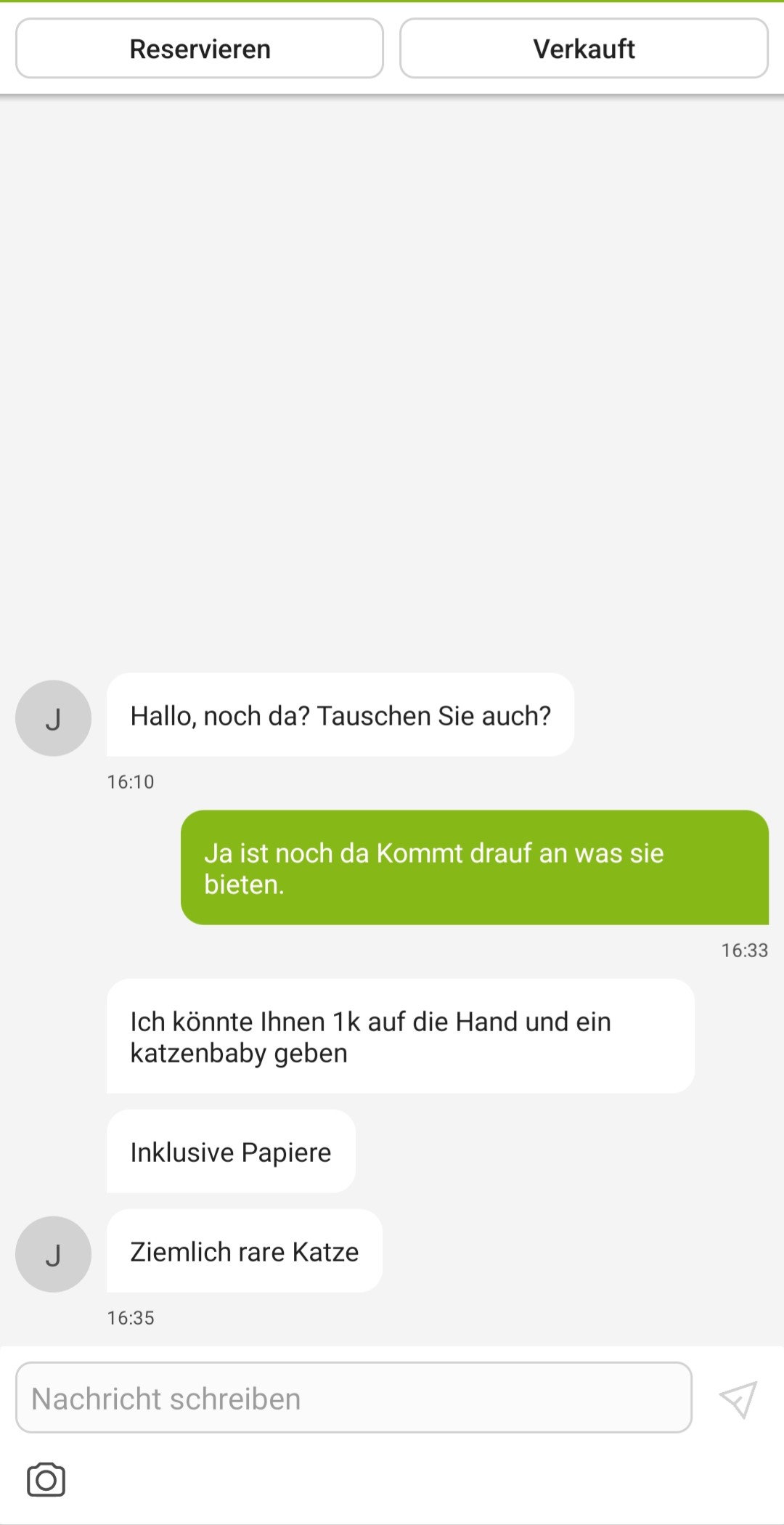Mark the item as Verkauft
The height and width of the screenshot is (1525, 784).
(x=584, y=49)
